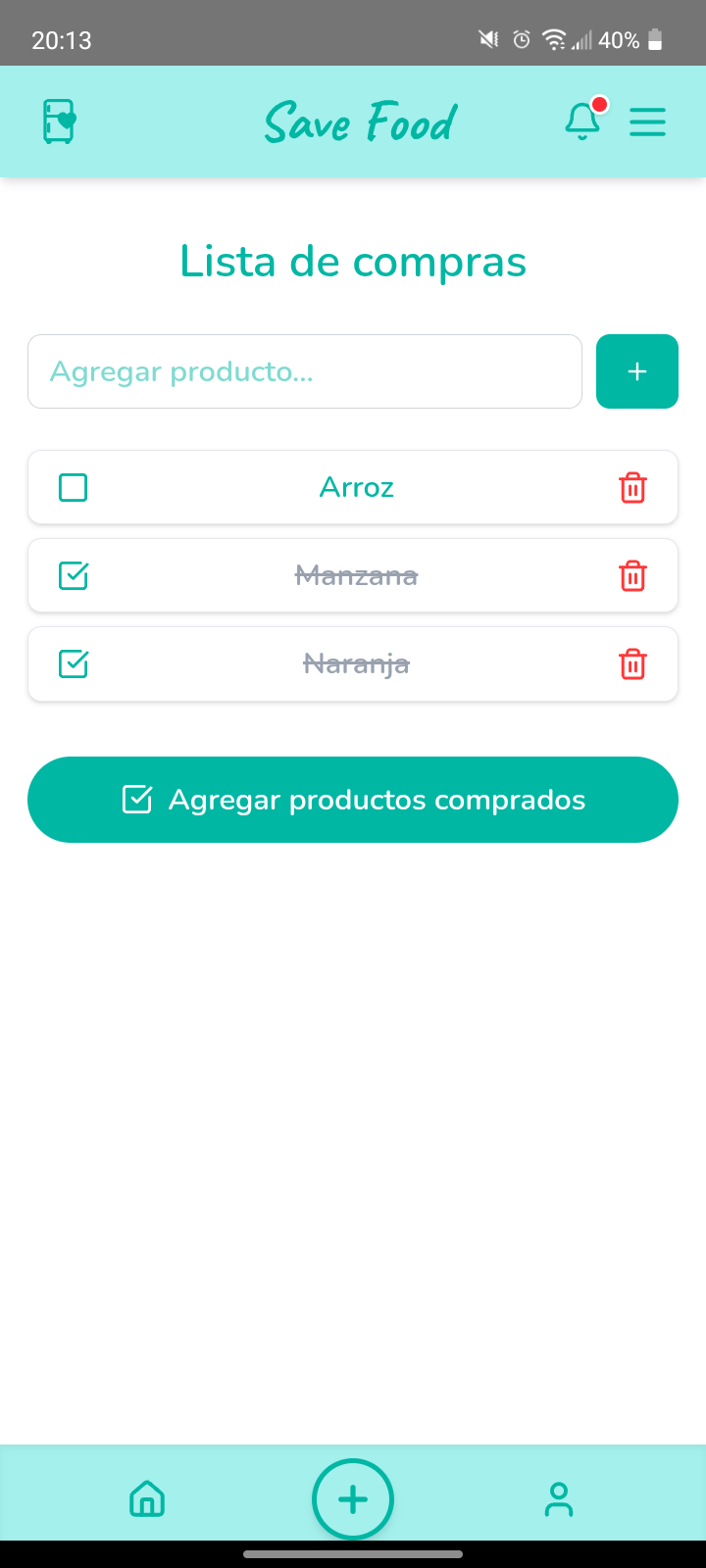Tap the plus button beside the product field
The image size is (706, 1568).
[x=637, y=371]
